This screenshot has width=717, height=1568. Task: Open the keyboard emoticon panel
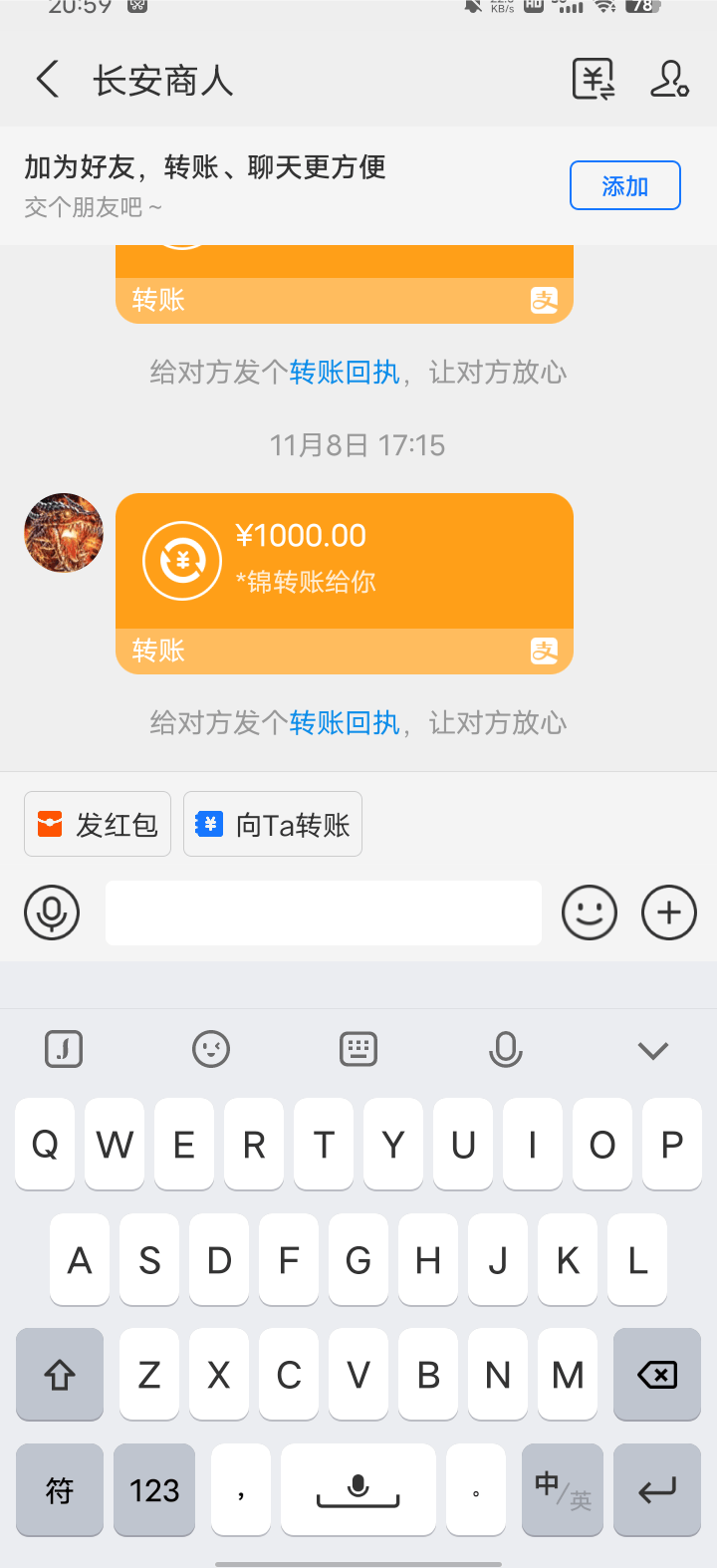click(x=211, y=1049)
